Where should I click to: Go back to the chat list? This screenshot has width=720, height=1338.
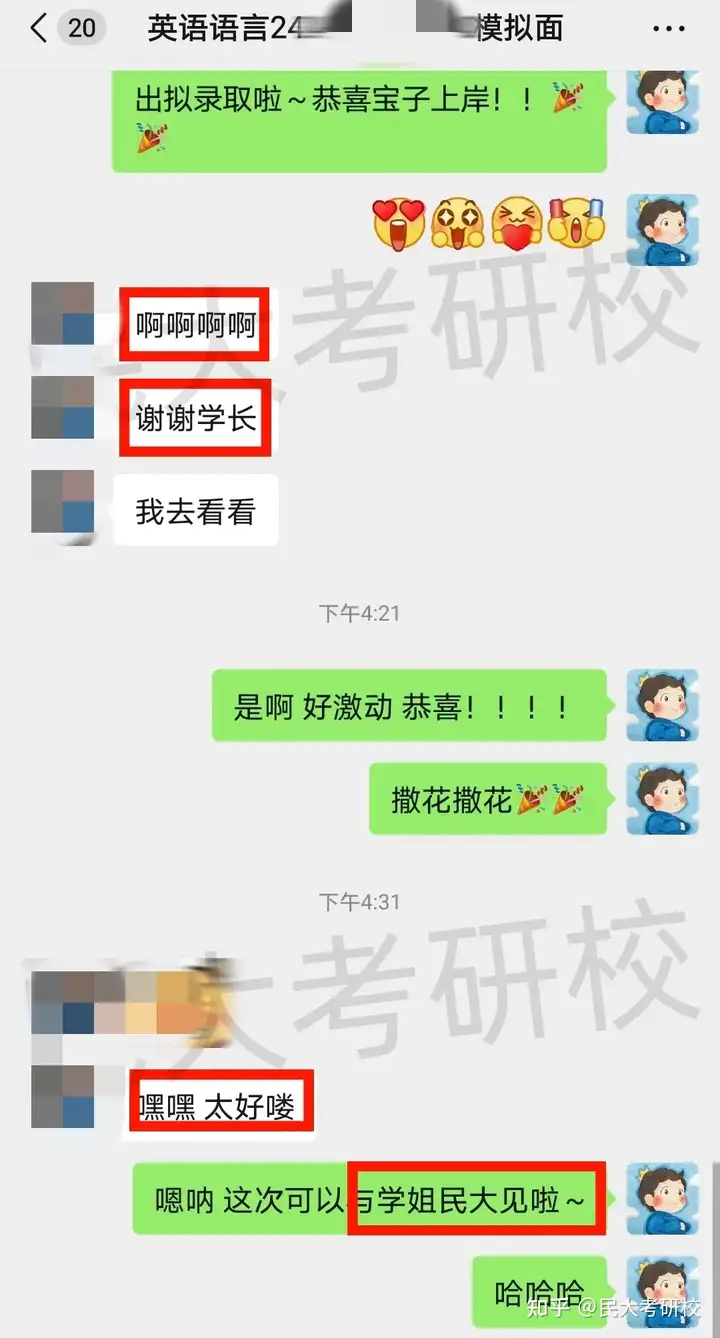click(x=40, y=28)
